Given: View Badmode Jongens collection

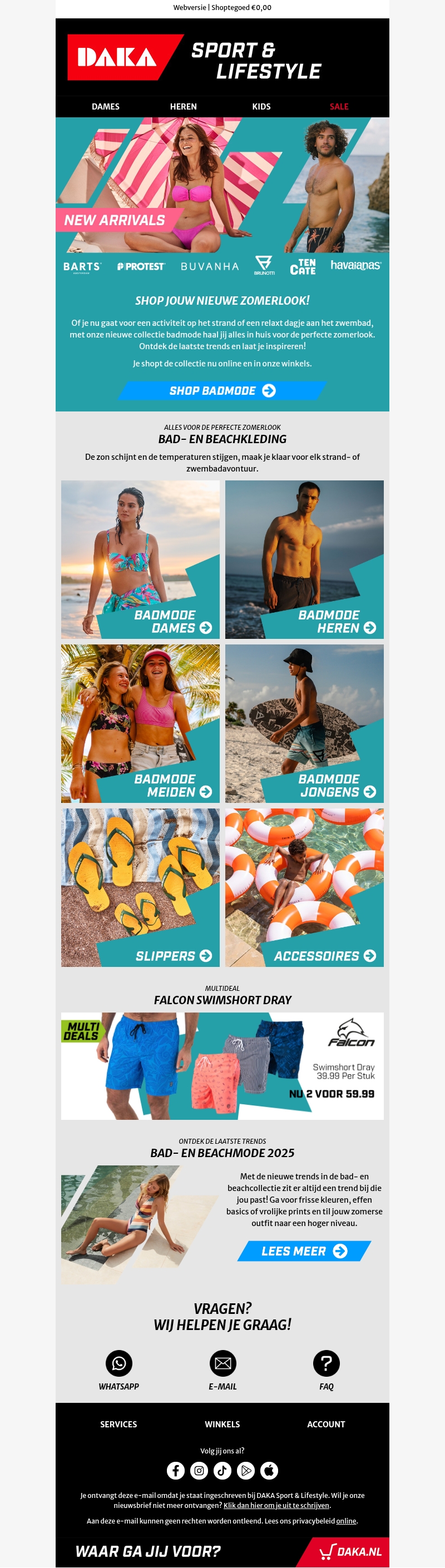Looking at the screenshot, I should point(304,723).
